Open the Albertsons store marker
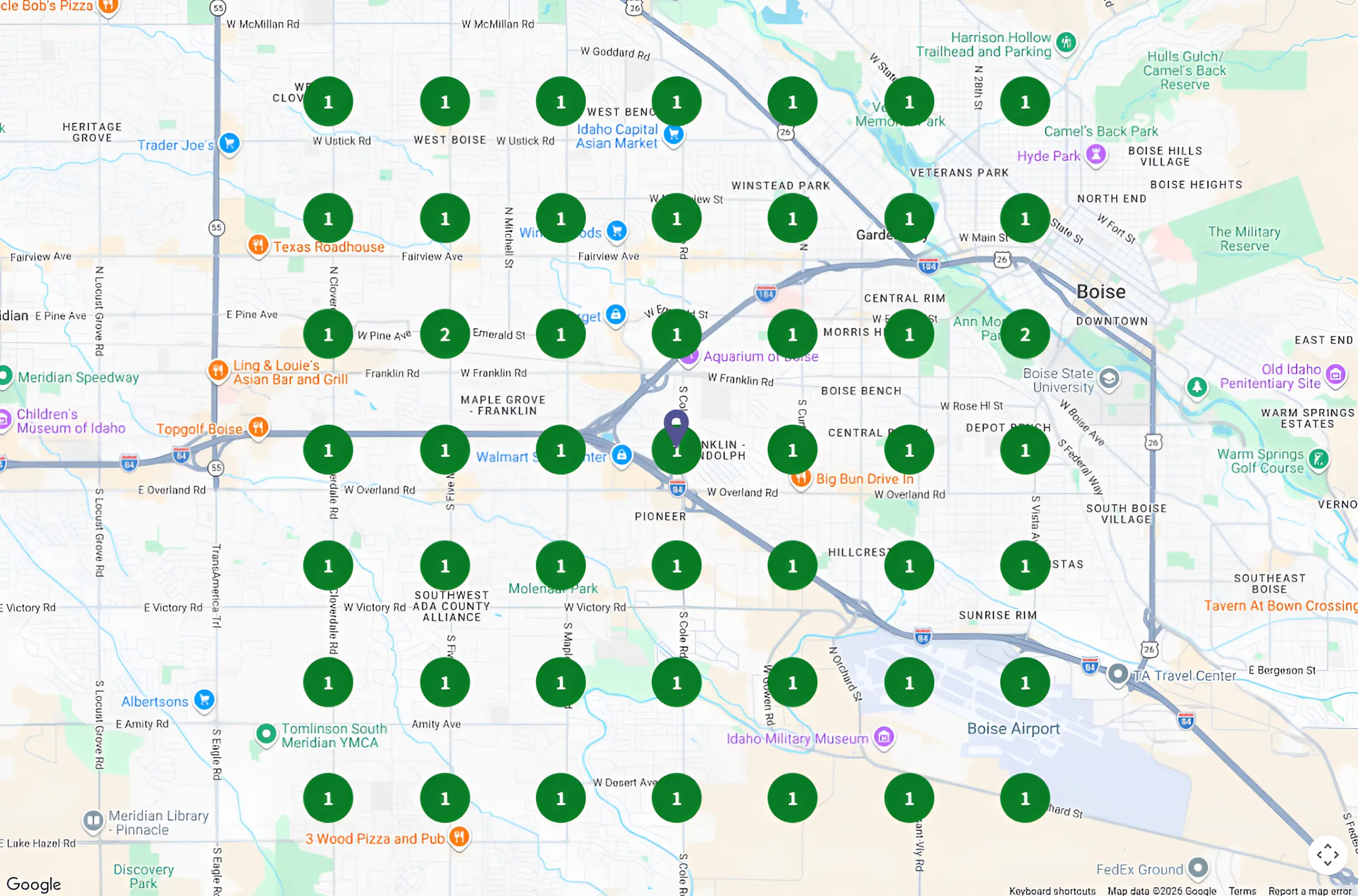This screenshot has height=896, width=1358. click(x=204, y=700)
